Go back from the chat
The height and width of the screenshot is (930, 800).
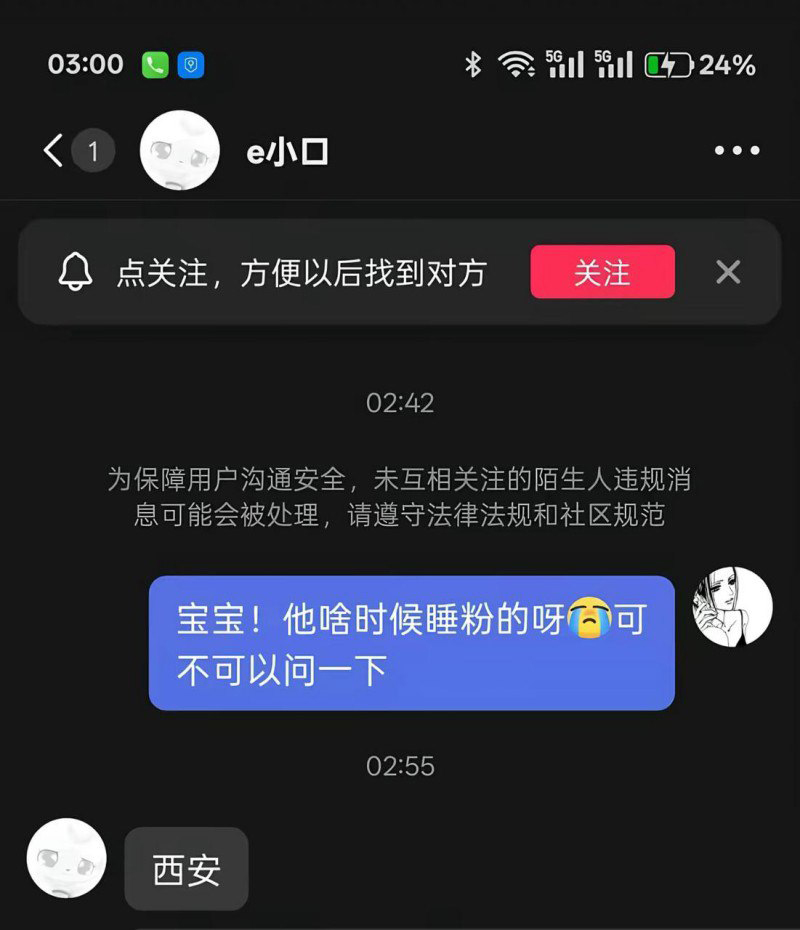click(54, 151)
